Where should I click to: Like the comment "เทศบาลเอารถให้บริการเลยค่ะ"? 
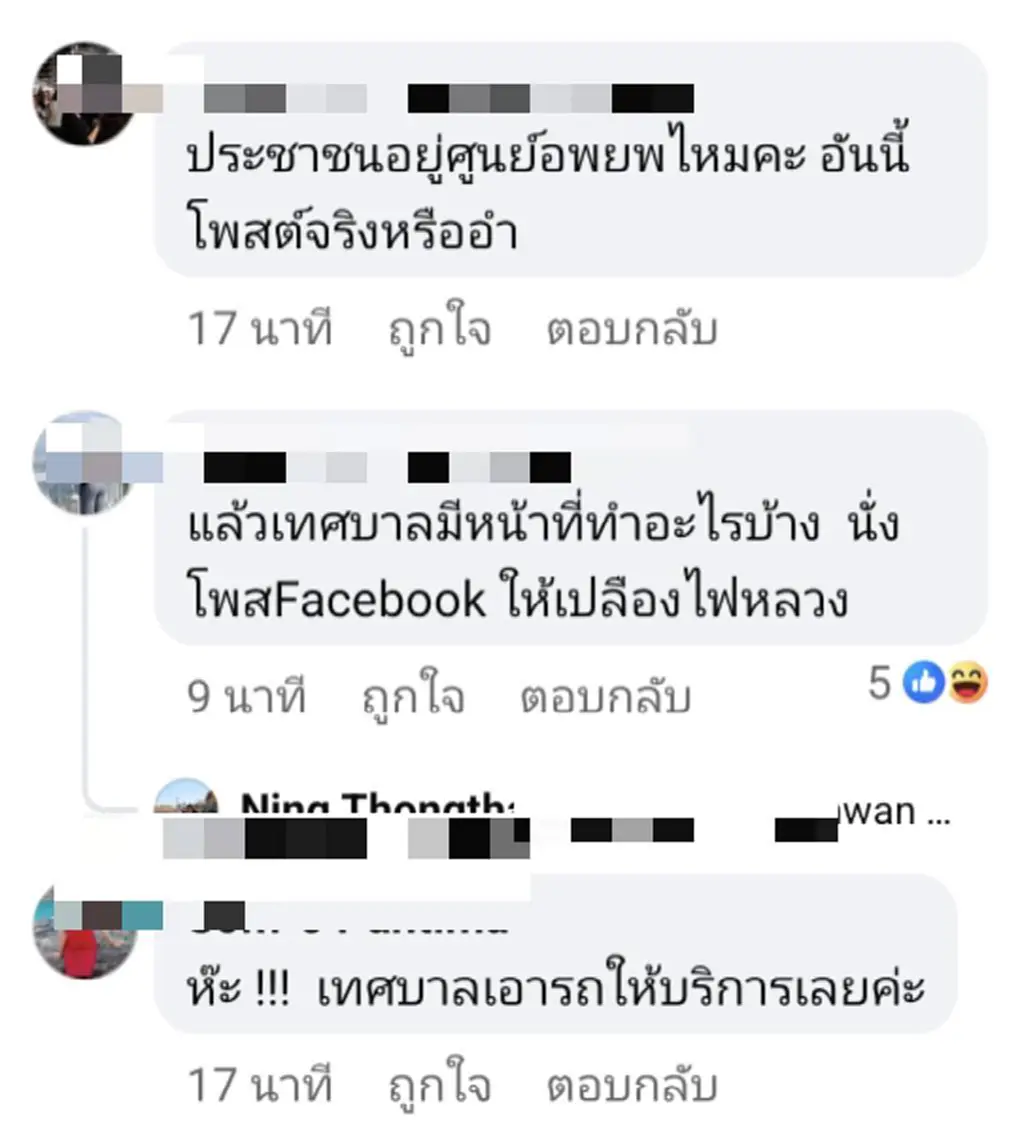coord(439,1084)
